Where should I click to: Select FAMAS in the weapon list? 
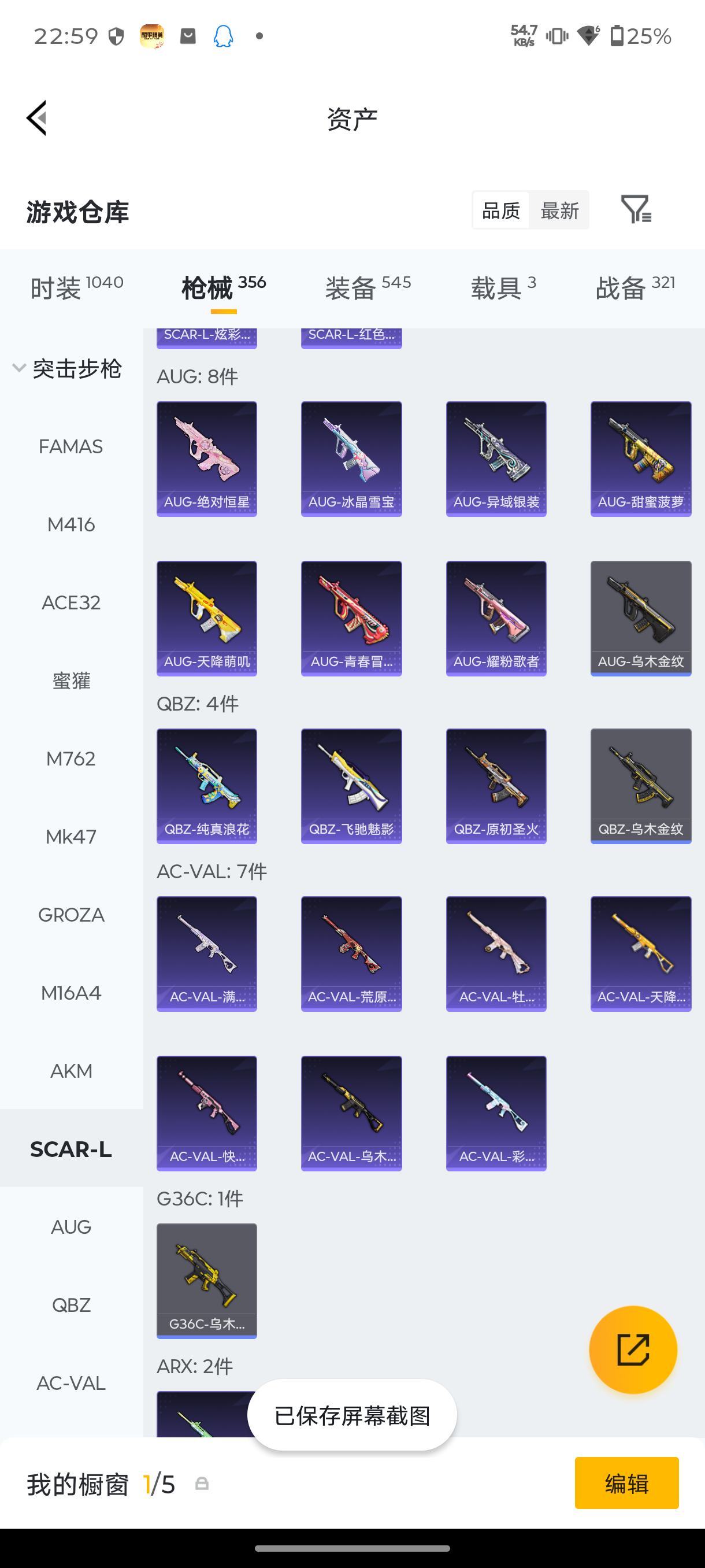tap(71, 447)
